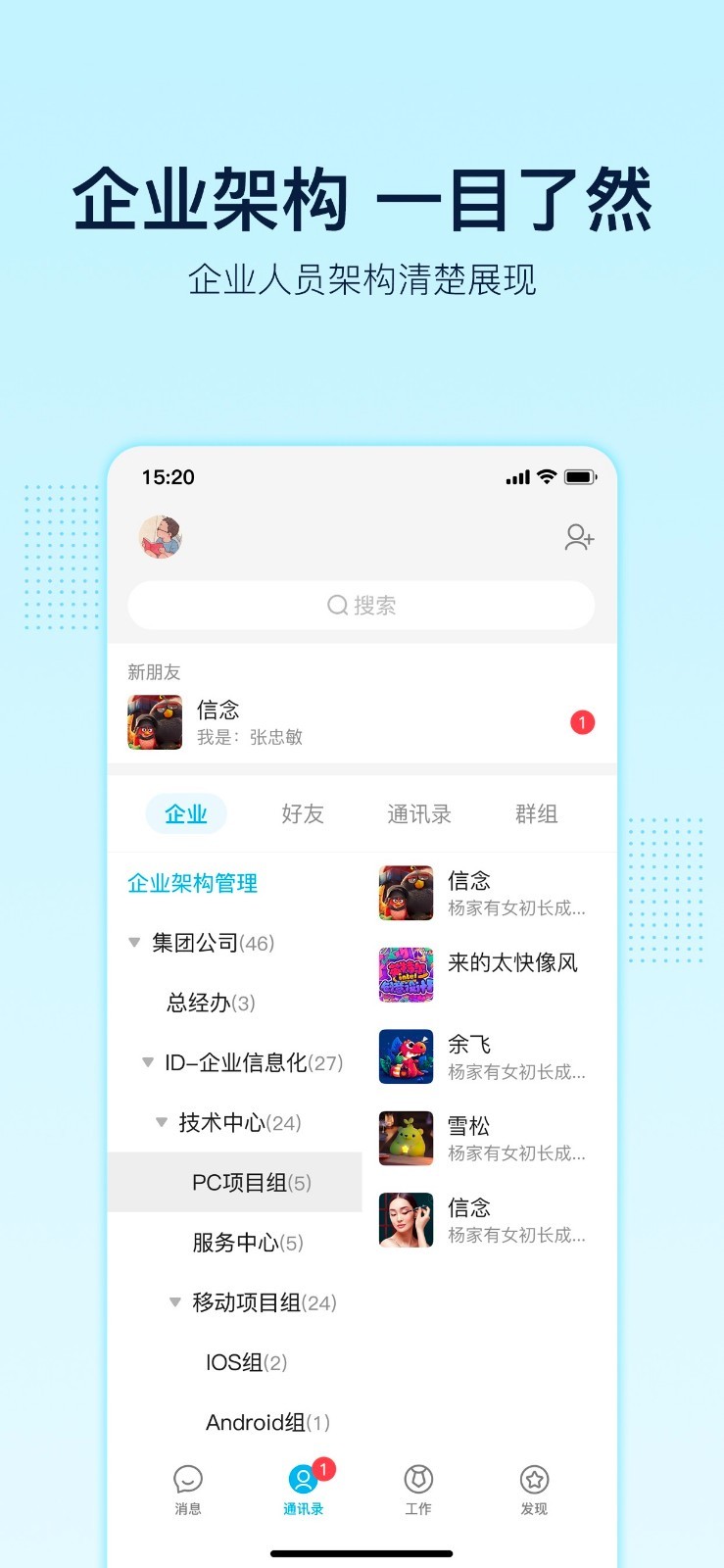The height and width of the screenshot is (1568, 724).
Task: Select the 企业 tab
Action: click(186, 813)
